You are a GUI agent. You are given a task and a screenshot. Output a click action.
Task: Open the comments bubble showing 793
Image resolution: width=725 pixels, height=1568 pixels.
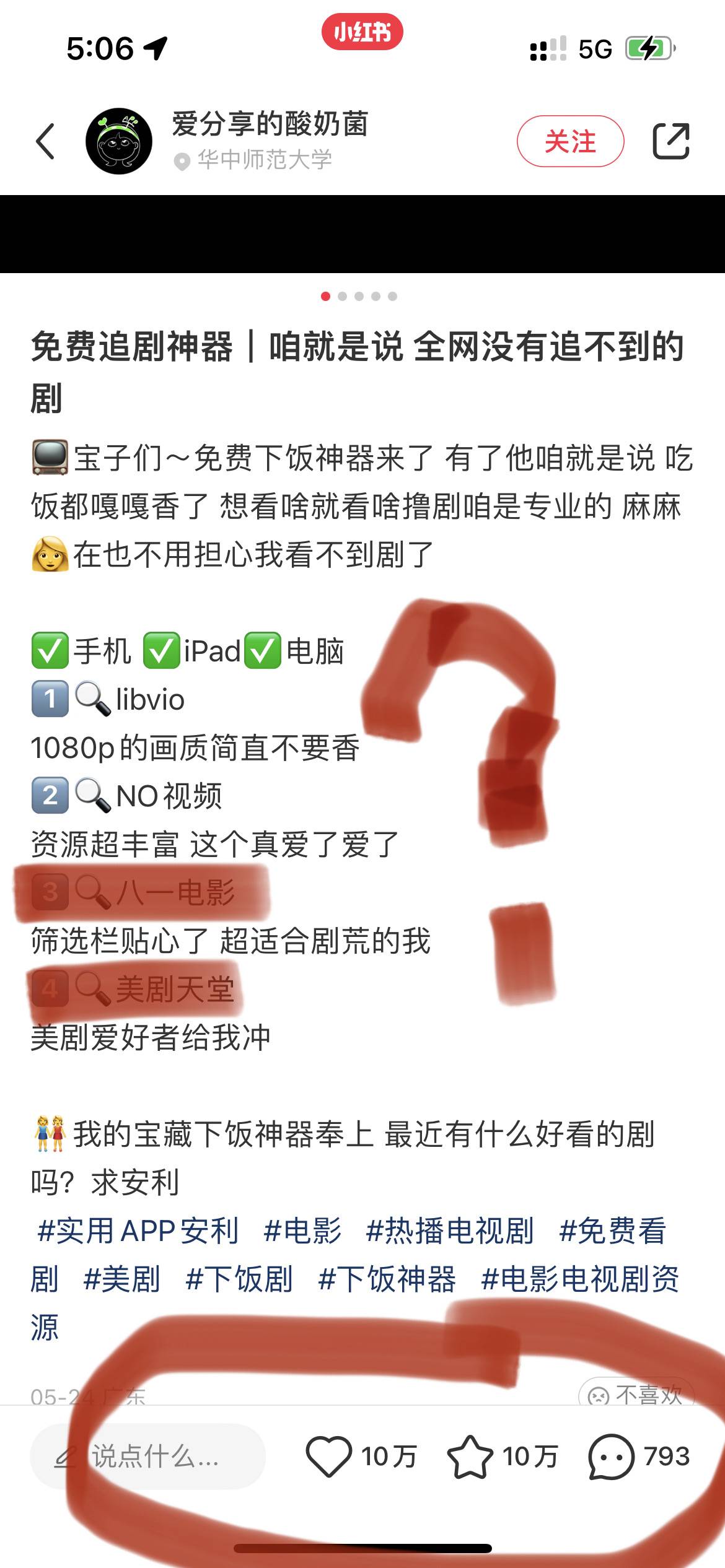coord(611,1457)
